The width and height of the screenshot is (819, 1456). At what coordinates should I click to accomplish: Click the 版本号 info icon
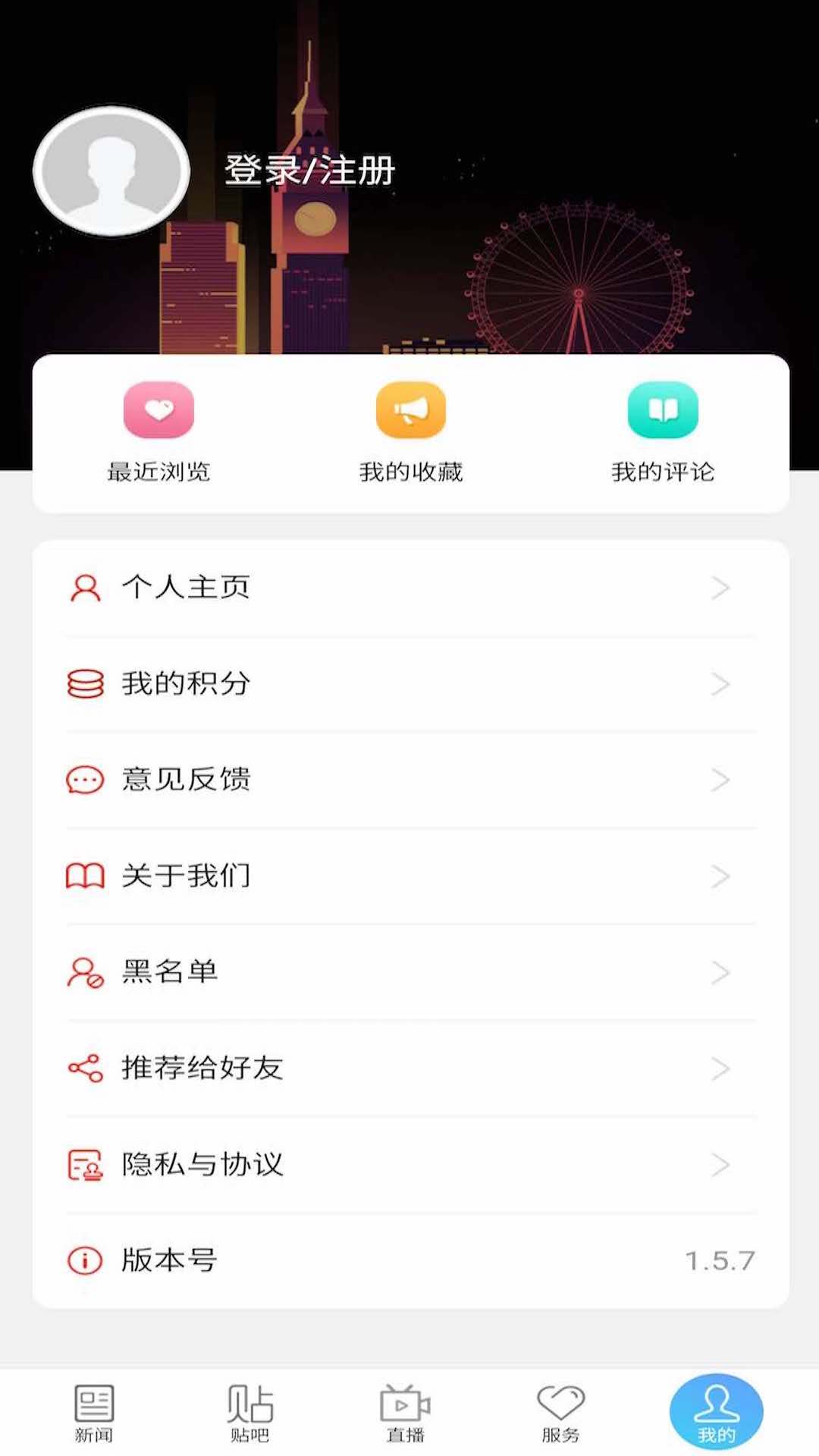pos(83,1260)
